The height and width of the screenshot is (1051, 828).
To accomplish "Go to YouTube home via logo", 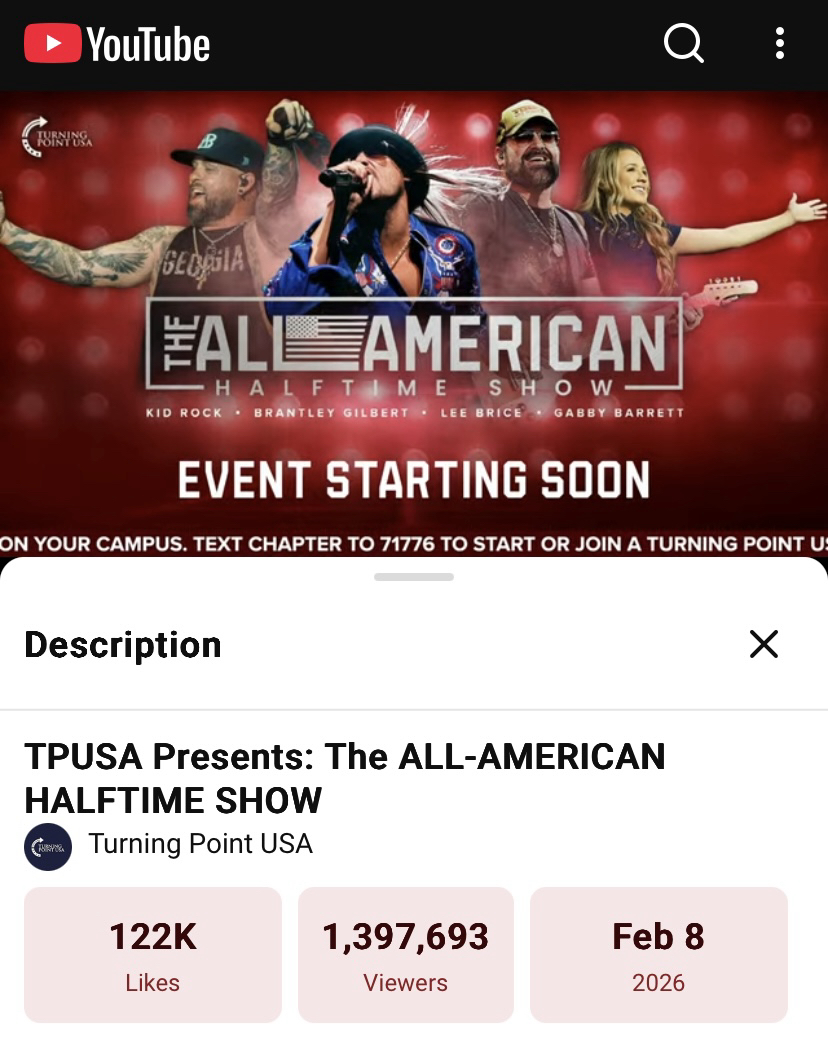I will pos(117,44).
